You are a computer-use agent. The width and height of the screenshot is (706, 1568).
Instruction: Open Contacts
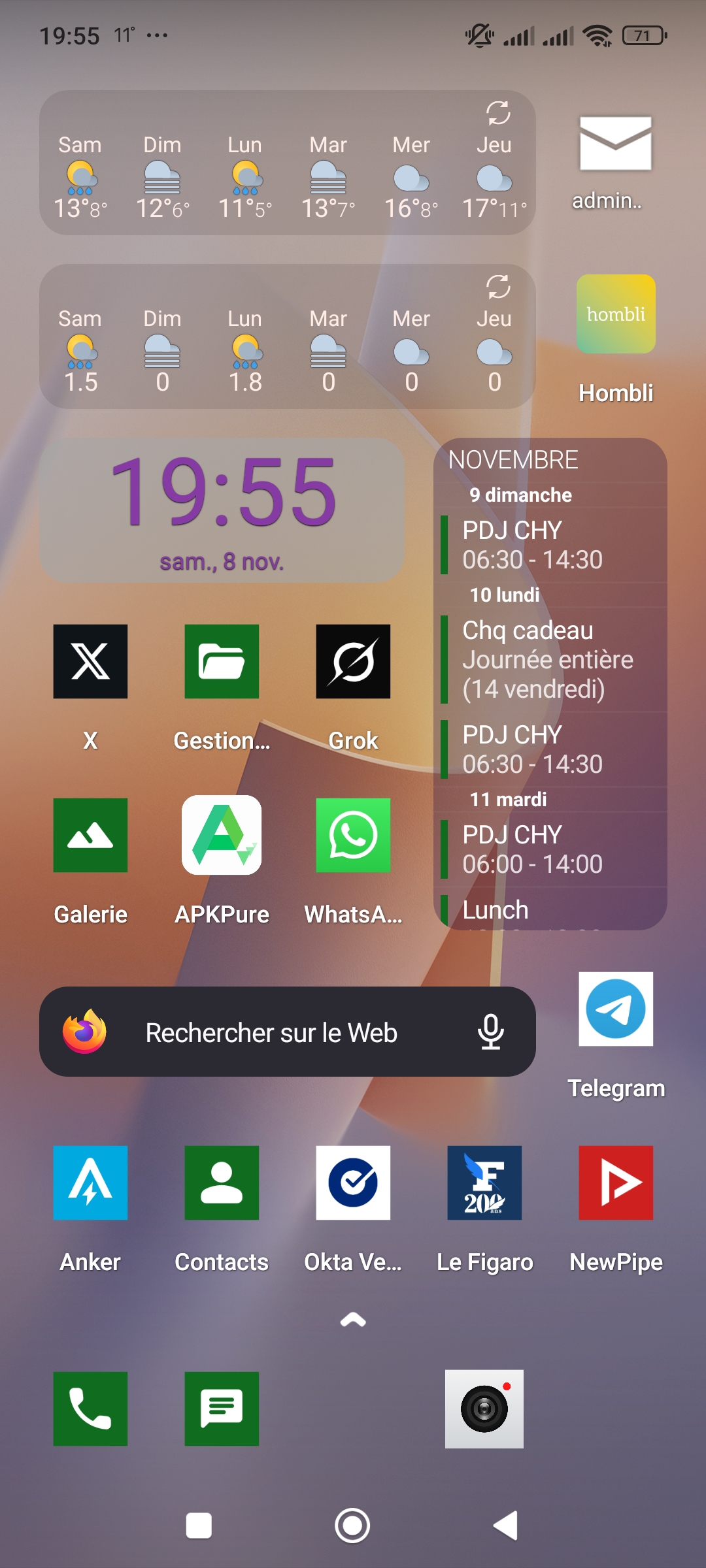point(222,1183)
